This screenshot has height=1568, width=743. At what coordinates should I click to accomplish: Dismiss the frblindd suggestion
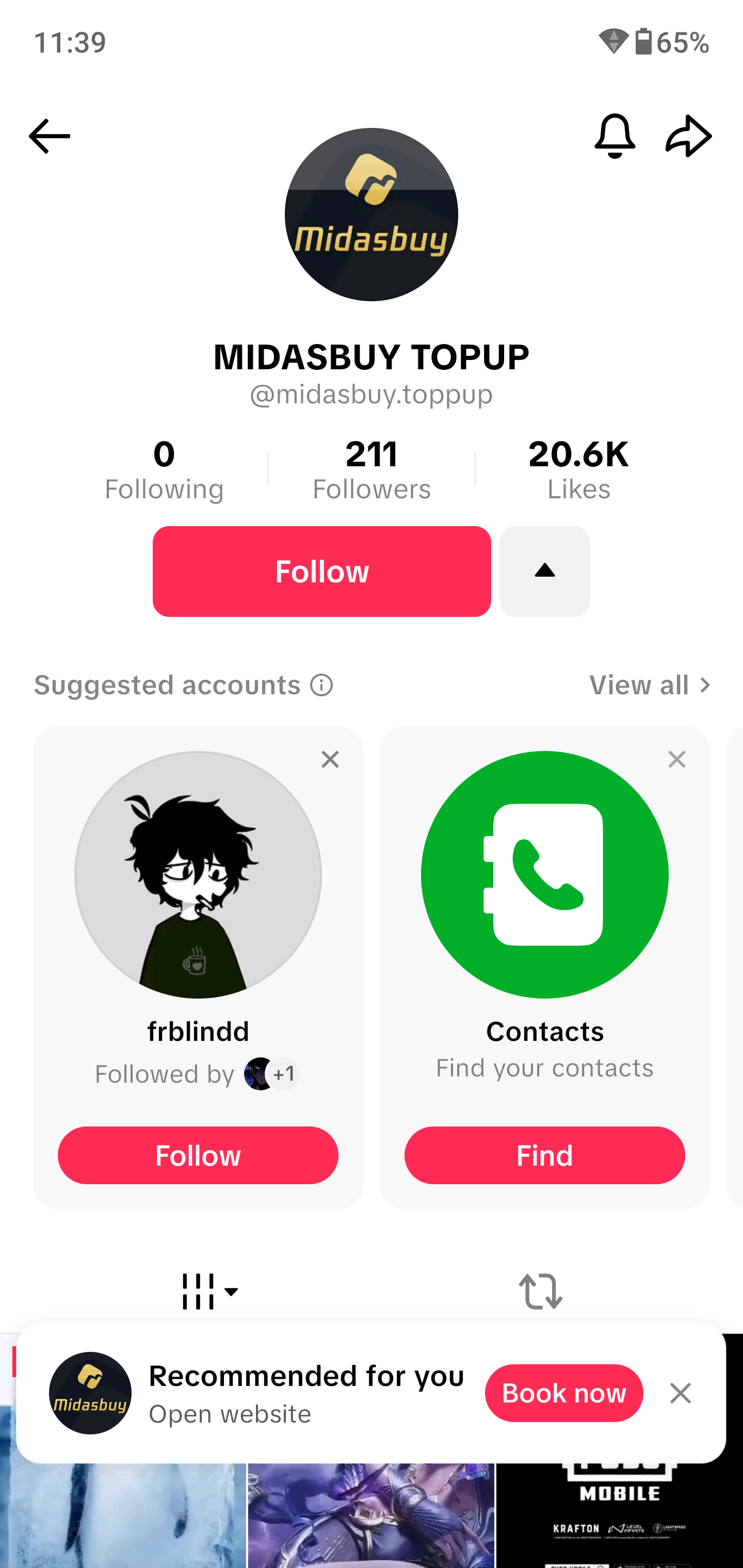pos(330,759)
